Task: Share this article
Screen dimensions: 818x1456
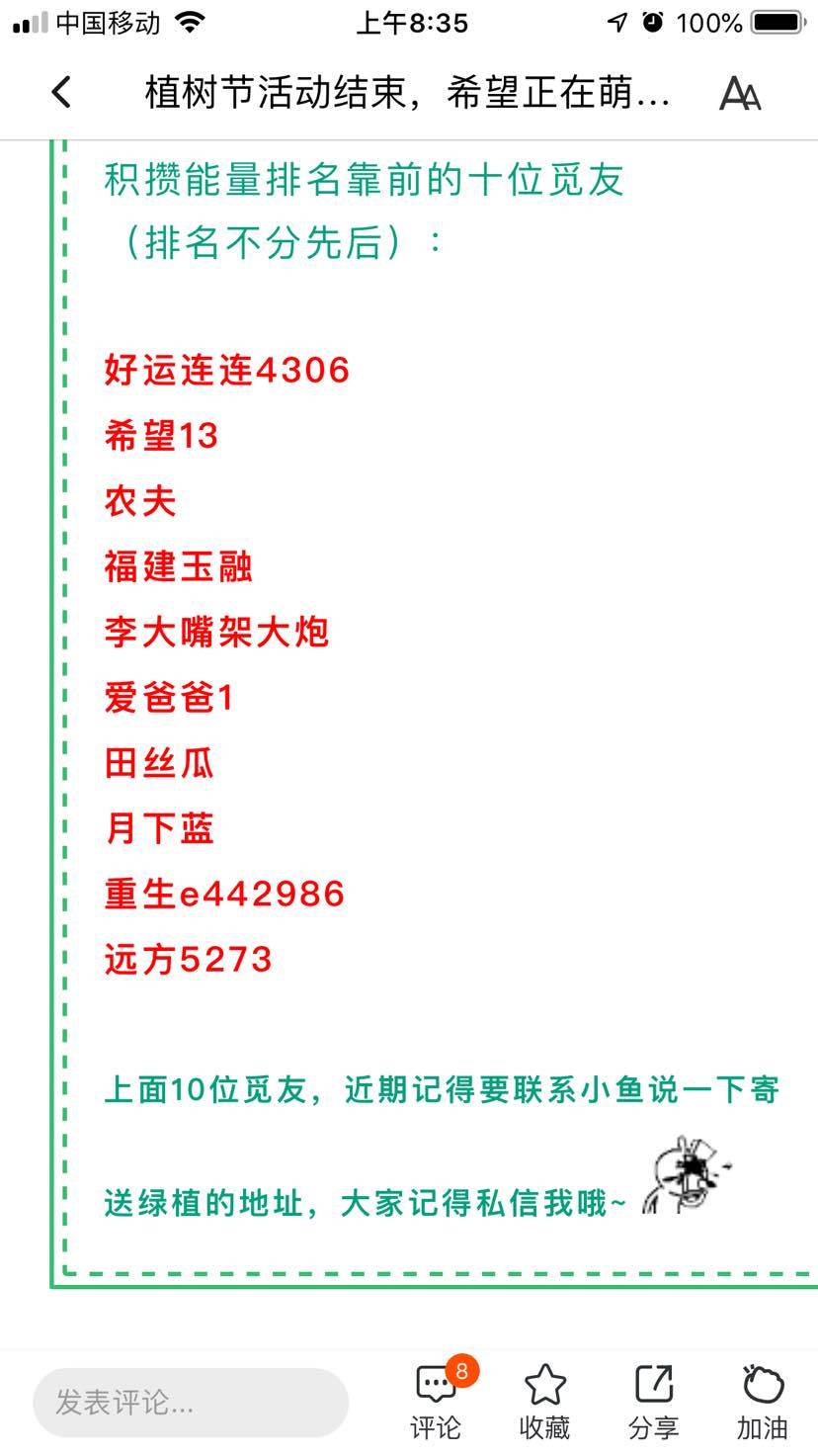Action: 653,1399
